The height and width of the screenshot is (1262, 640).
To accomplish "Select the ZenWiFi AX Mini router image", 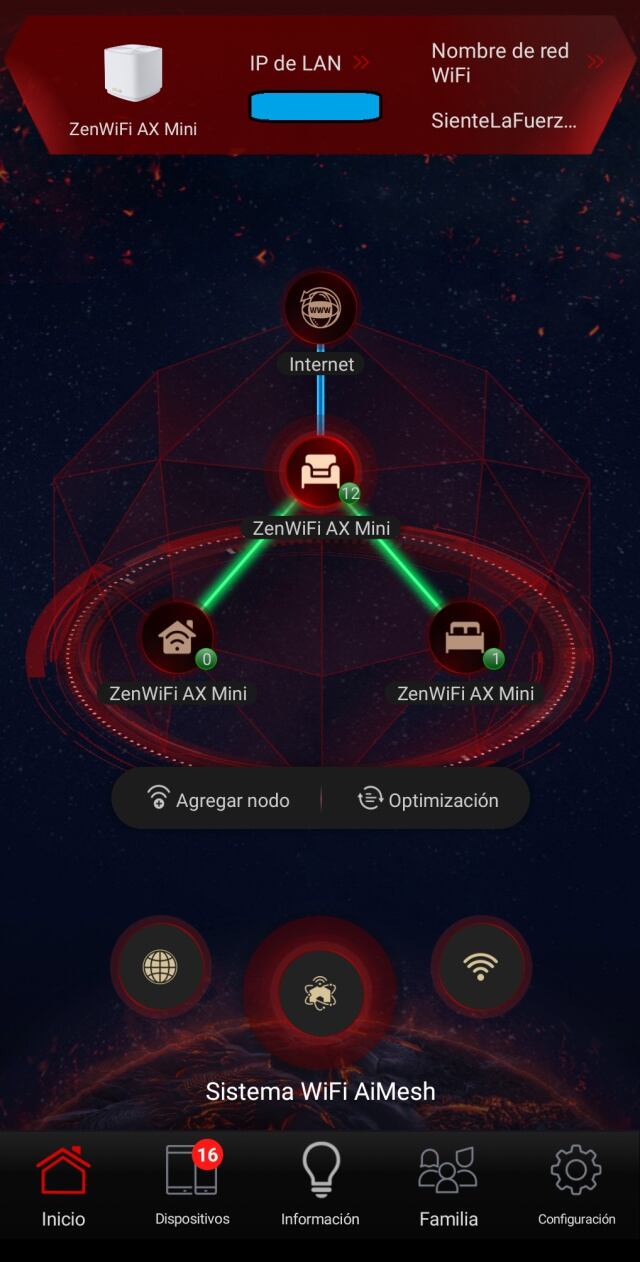I will click(133, 74).
